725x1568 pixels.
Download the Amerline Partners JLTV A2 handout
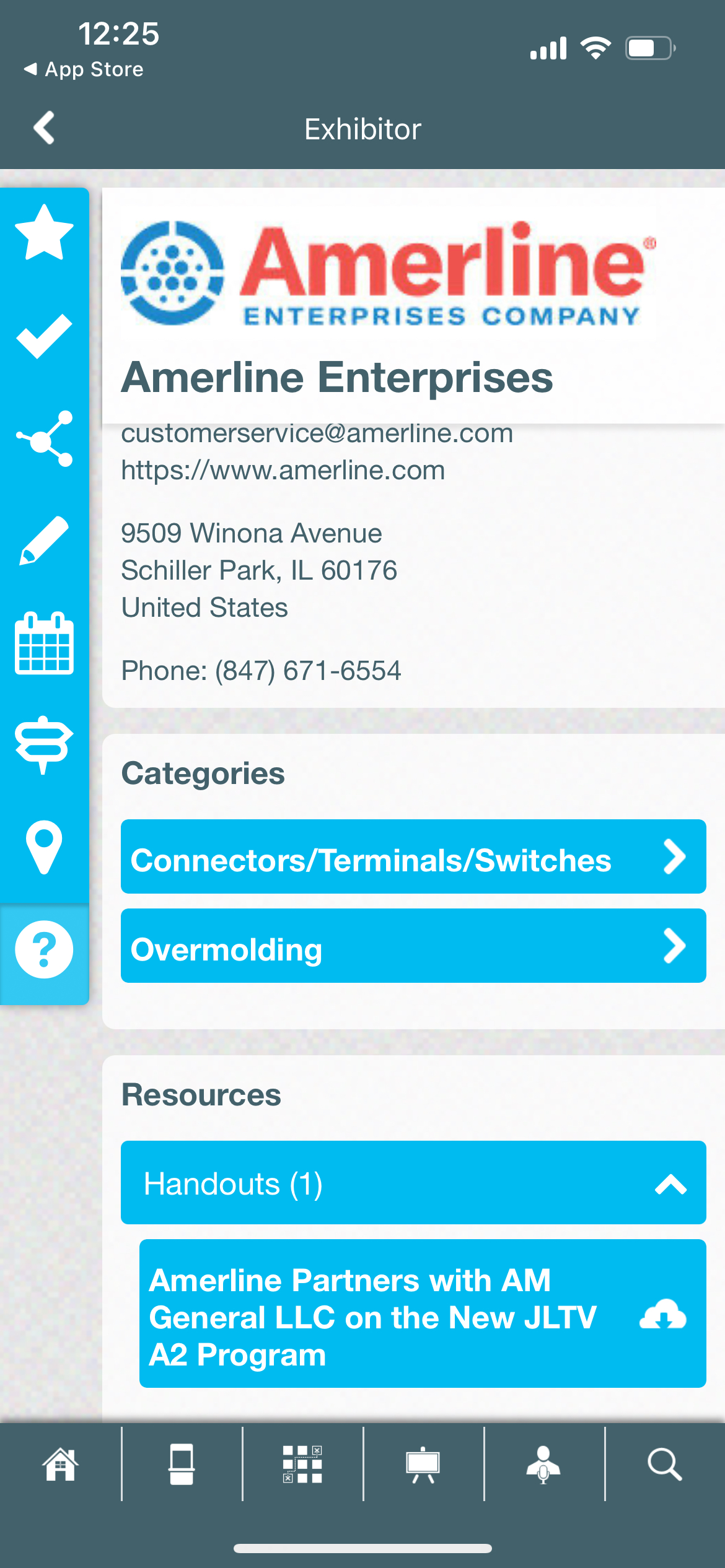pos(662,1314)
